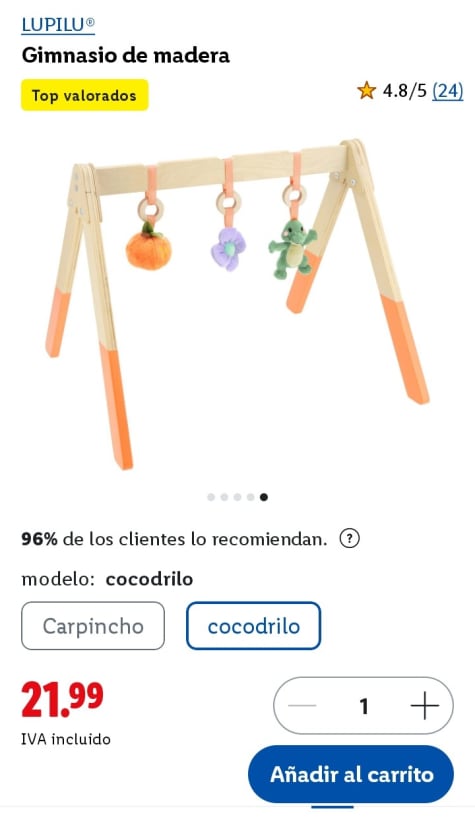This screenshot has height=819, width=475.
Task: Tap the recommendation info question mark
Action: pyautogui.click(x=349, y=539)
